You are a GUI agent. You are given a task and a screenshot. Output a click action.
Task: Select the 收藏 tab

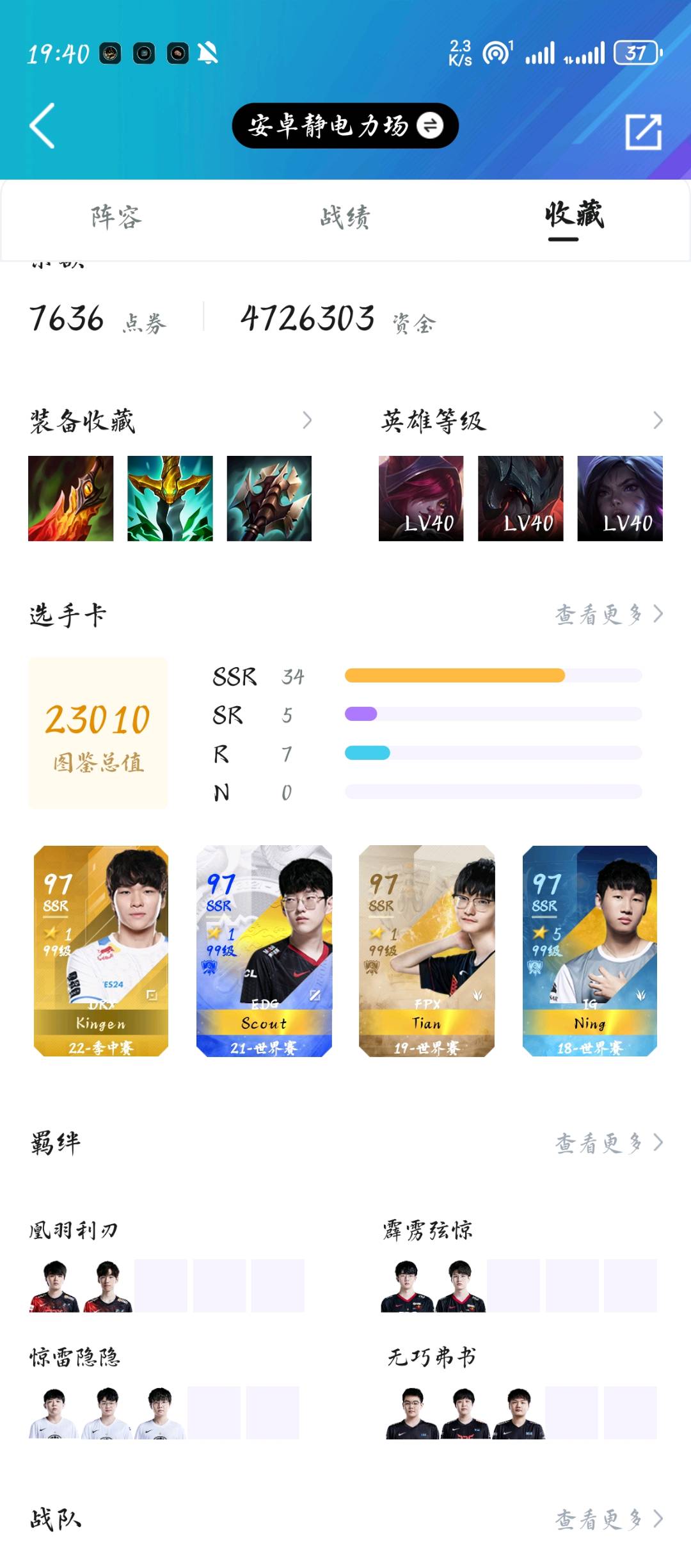pyautogui.click(x=574, y=215)
